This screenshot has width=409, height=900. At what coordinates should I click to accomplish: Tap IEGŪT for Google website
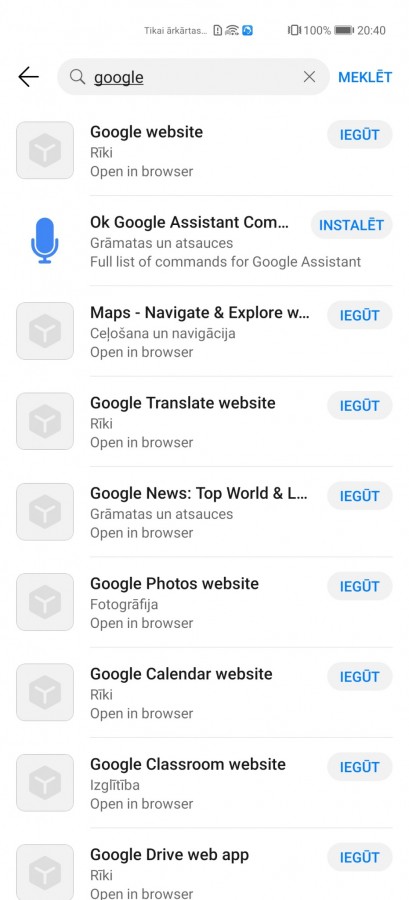[360, 135]
